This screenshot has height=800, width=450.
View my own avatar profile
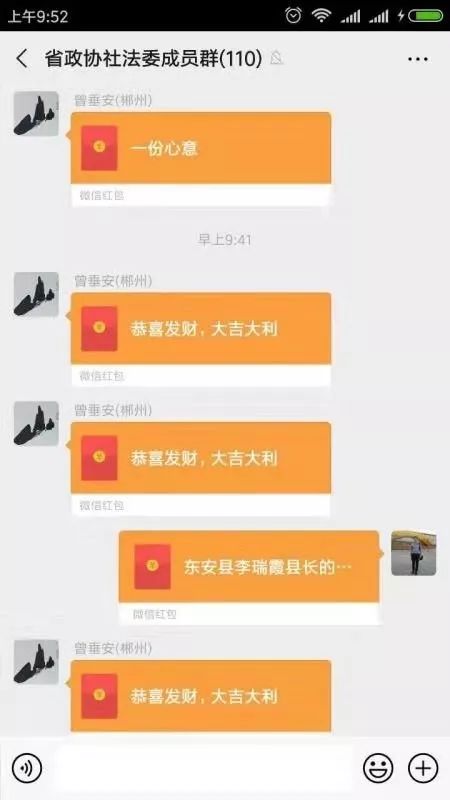point(414,553)
